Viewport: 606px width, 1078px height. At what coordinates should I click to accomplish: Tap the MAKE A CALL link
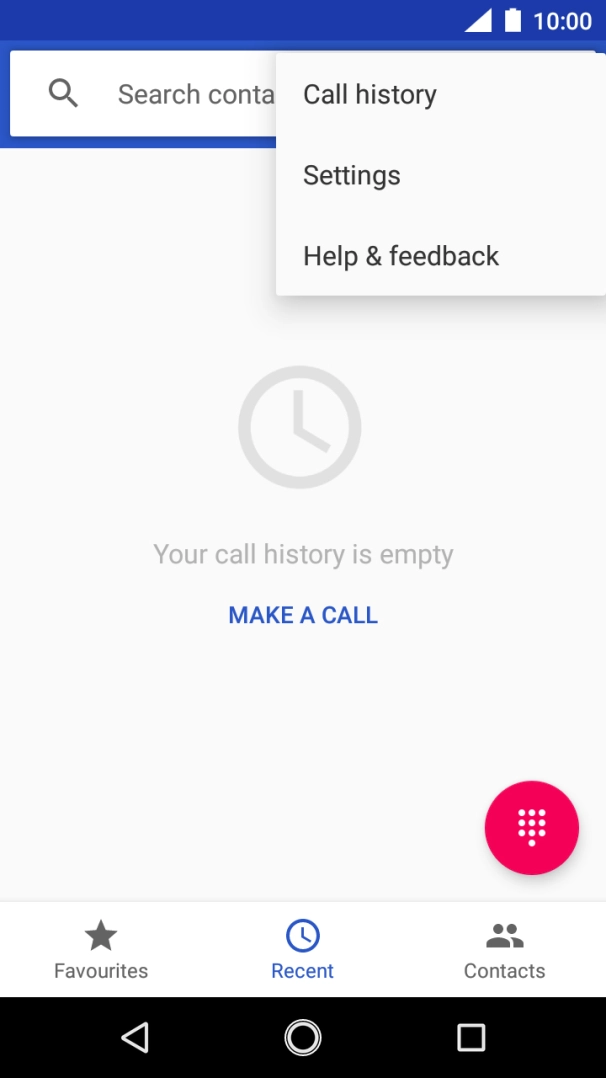point(303,615)
